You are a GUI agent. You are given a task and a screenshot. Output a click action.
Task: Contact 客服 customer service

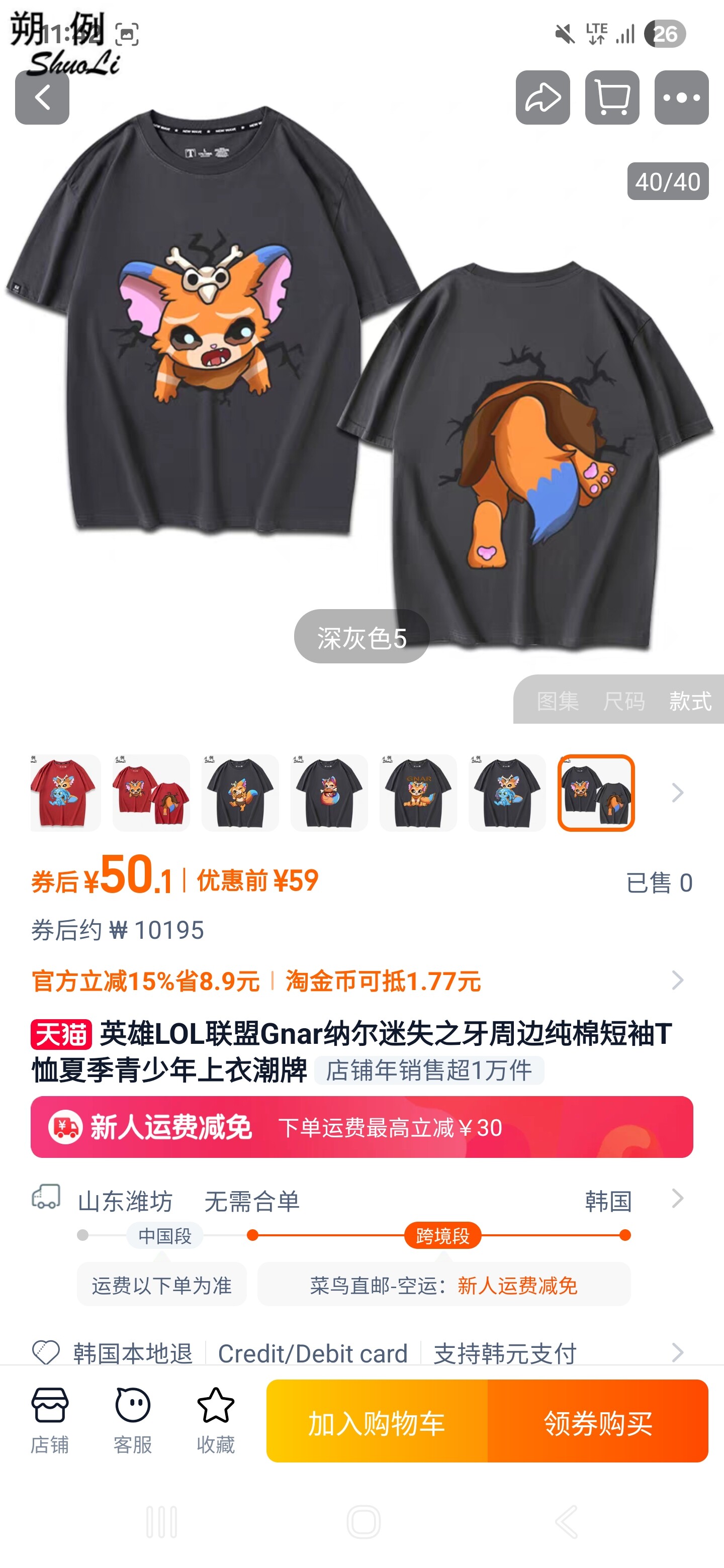[x=133, y=1421]
